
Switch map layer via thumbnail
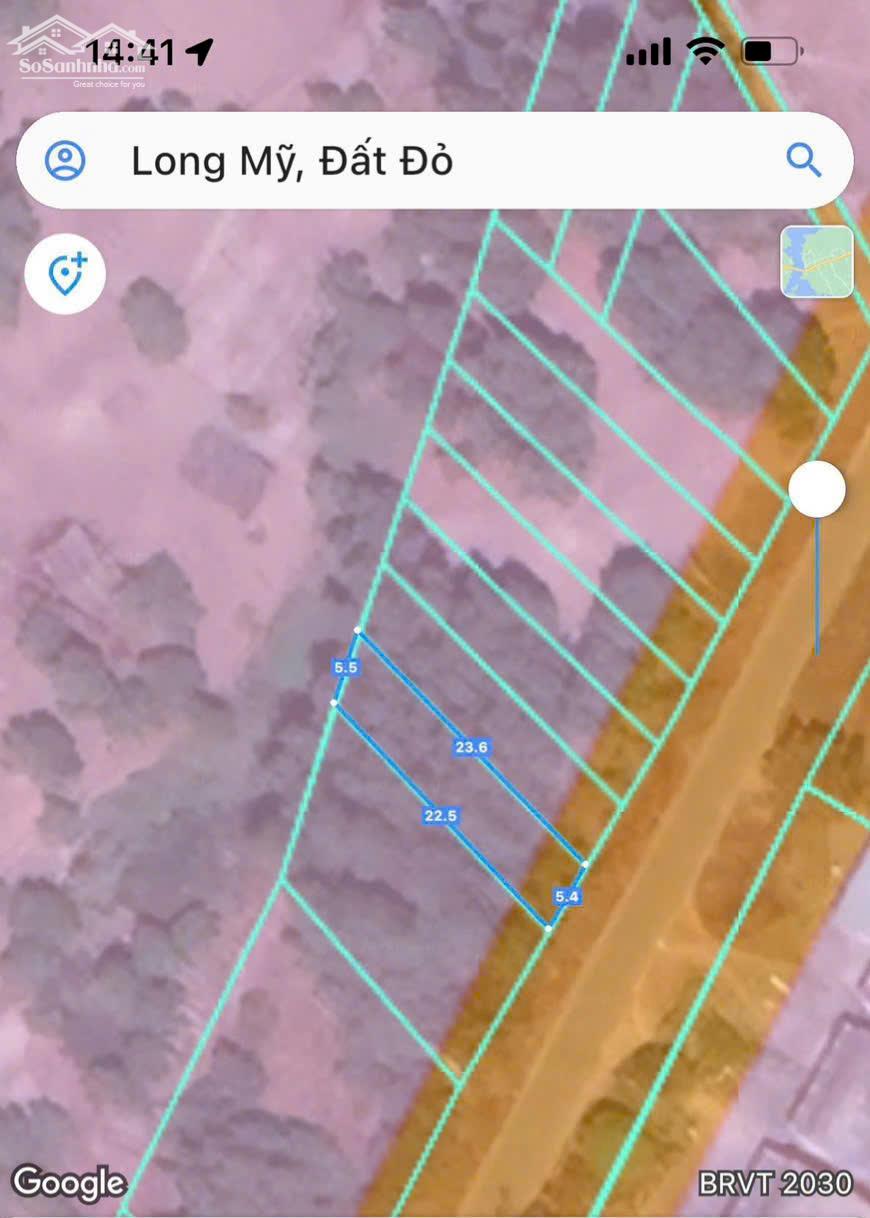[x=817, y=262]
